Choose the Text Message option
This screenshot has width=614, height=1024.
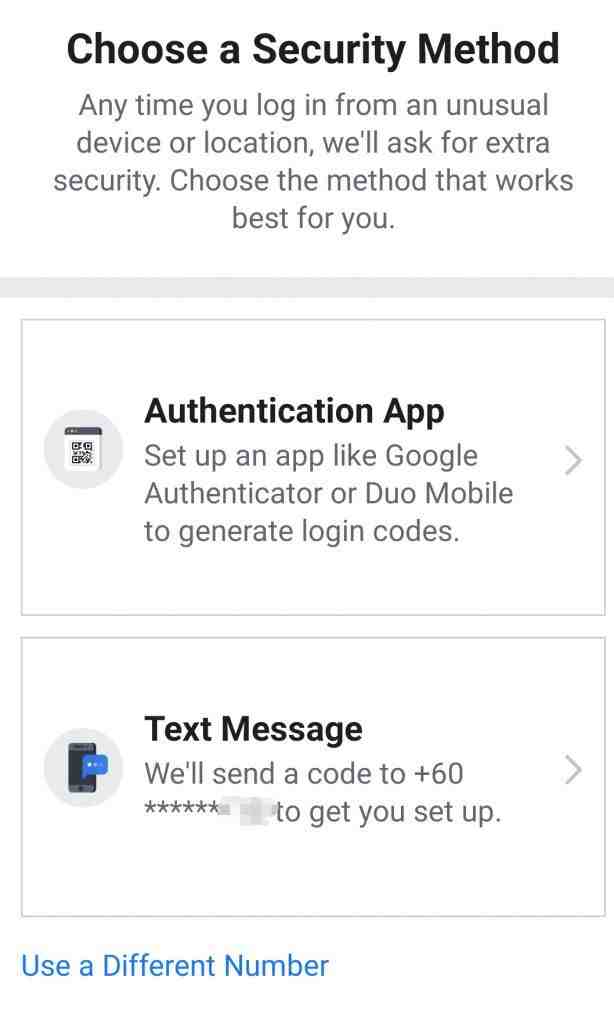point(313,776)
